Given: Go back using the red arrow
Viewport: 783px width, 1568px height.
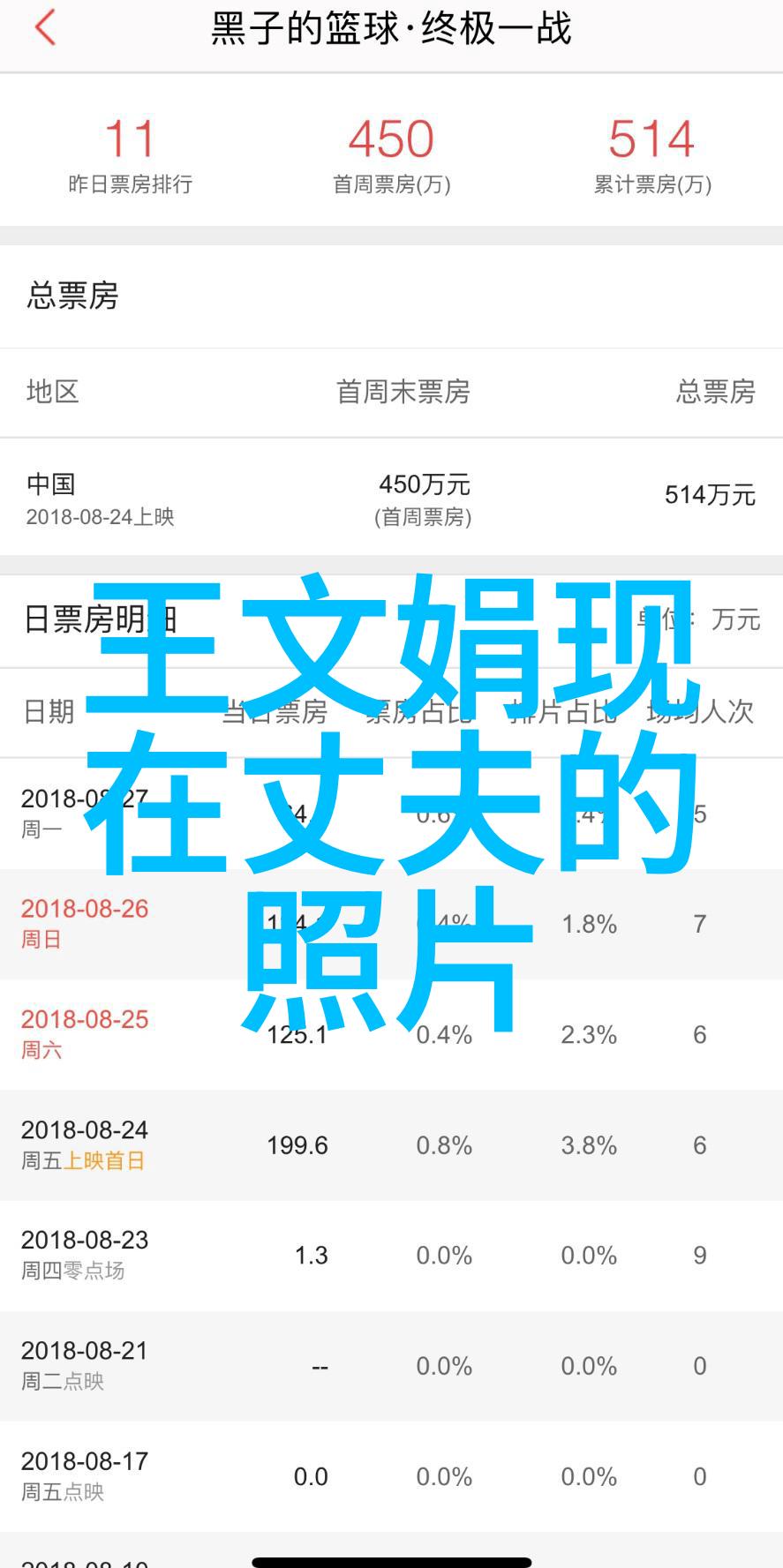Looking at the screenshot, I should (x=45, y=28).
